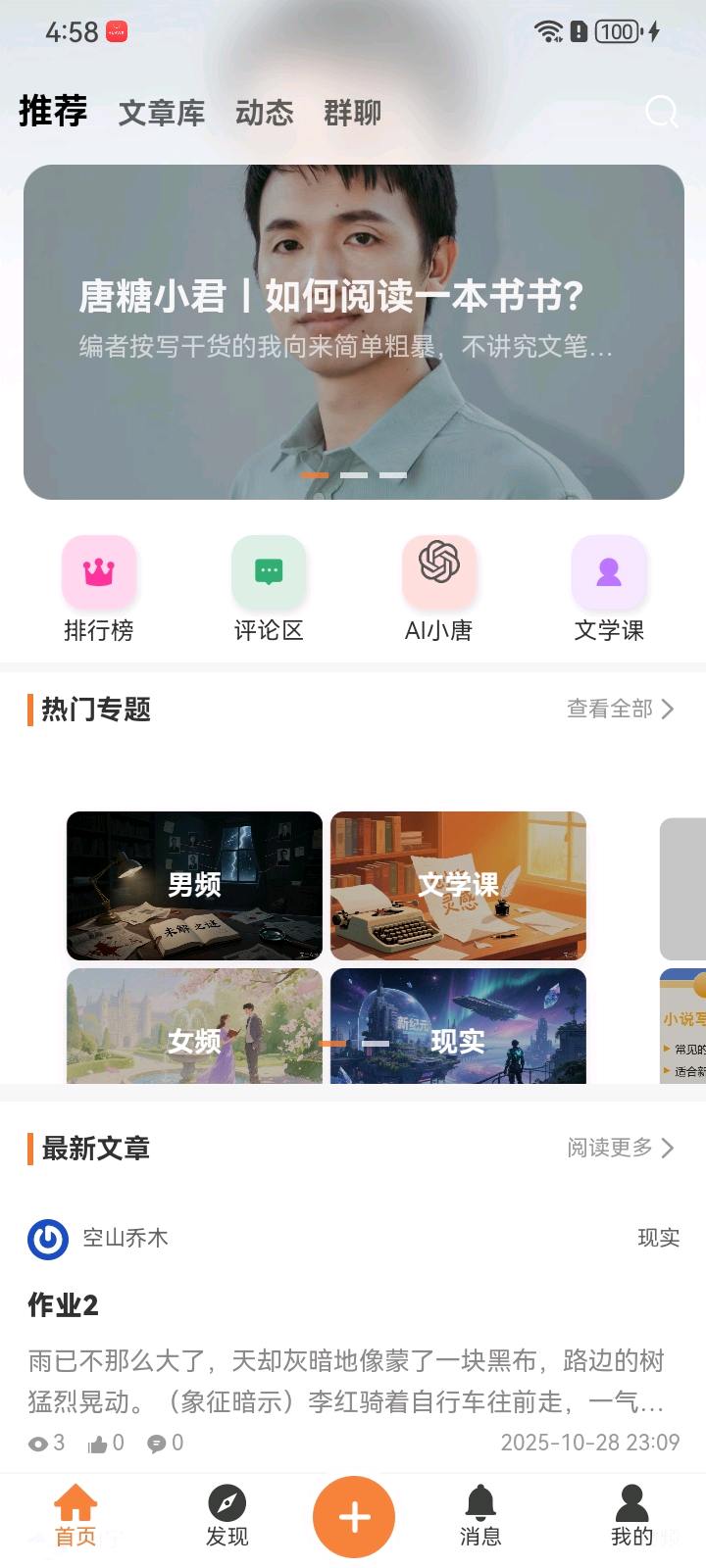Open 文学课 shortcut with purple icon
This screenshot has width=706, height=1568.
609,588
